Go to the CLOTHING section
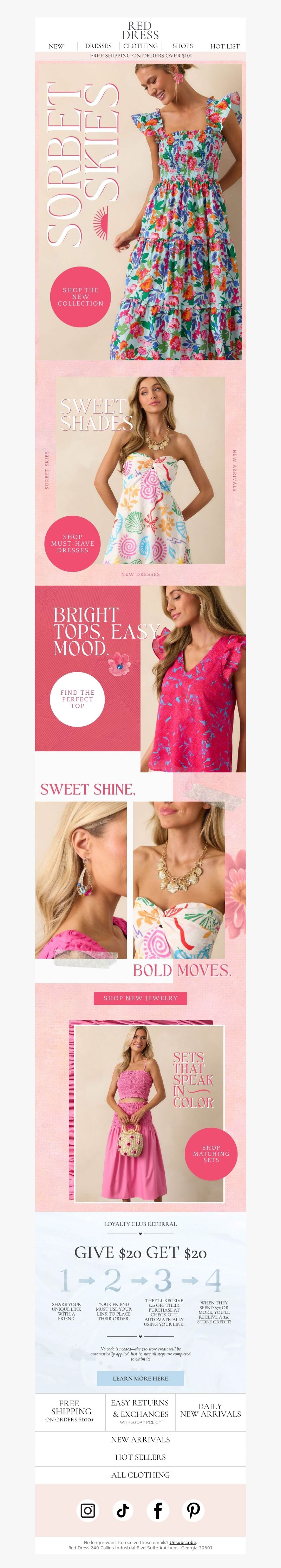This screenshot has width=281, height=1568. tap(140, 46)
